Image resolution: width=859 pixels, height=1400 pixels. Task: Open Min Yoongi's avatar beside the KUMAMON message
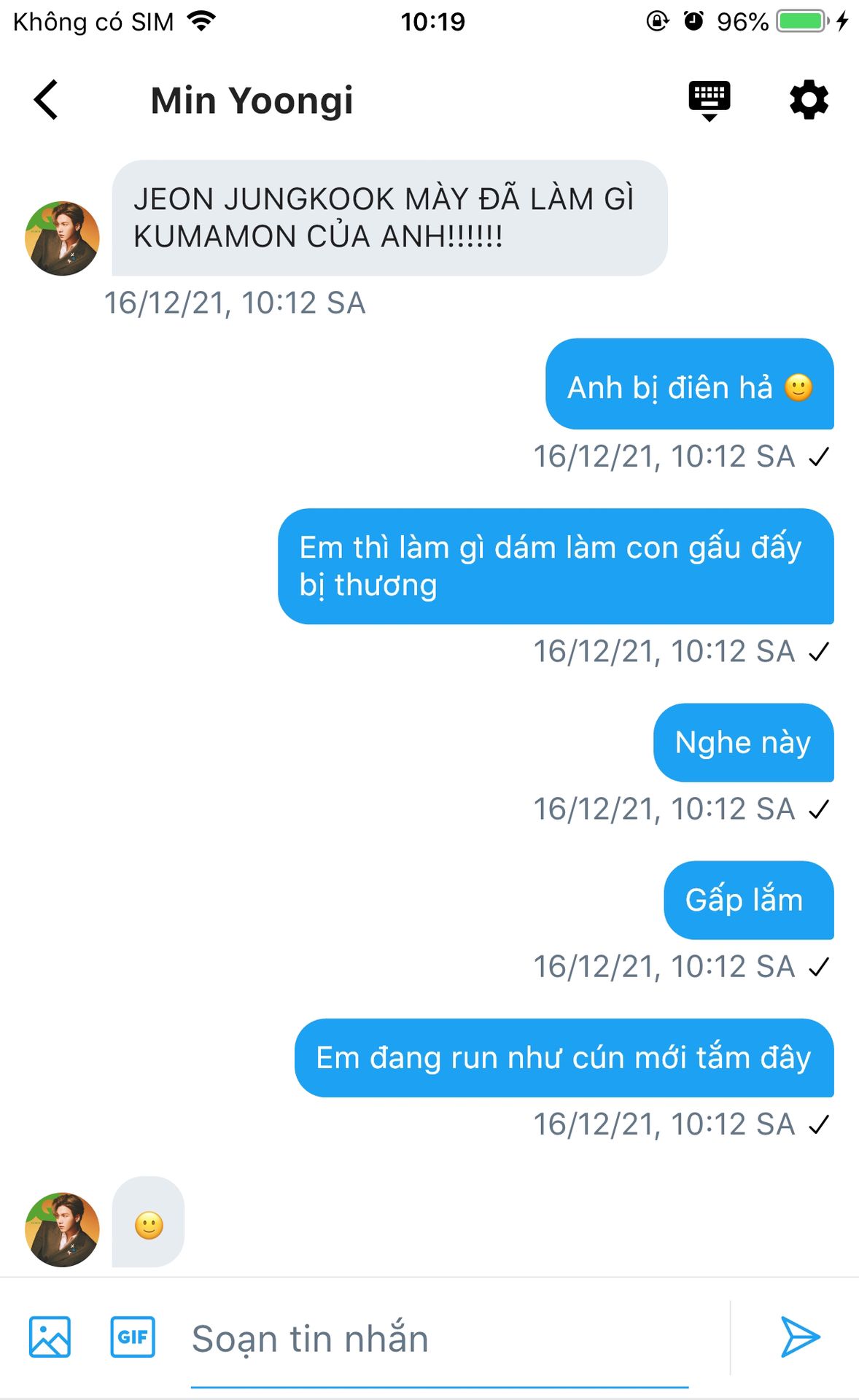[62, 238]
